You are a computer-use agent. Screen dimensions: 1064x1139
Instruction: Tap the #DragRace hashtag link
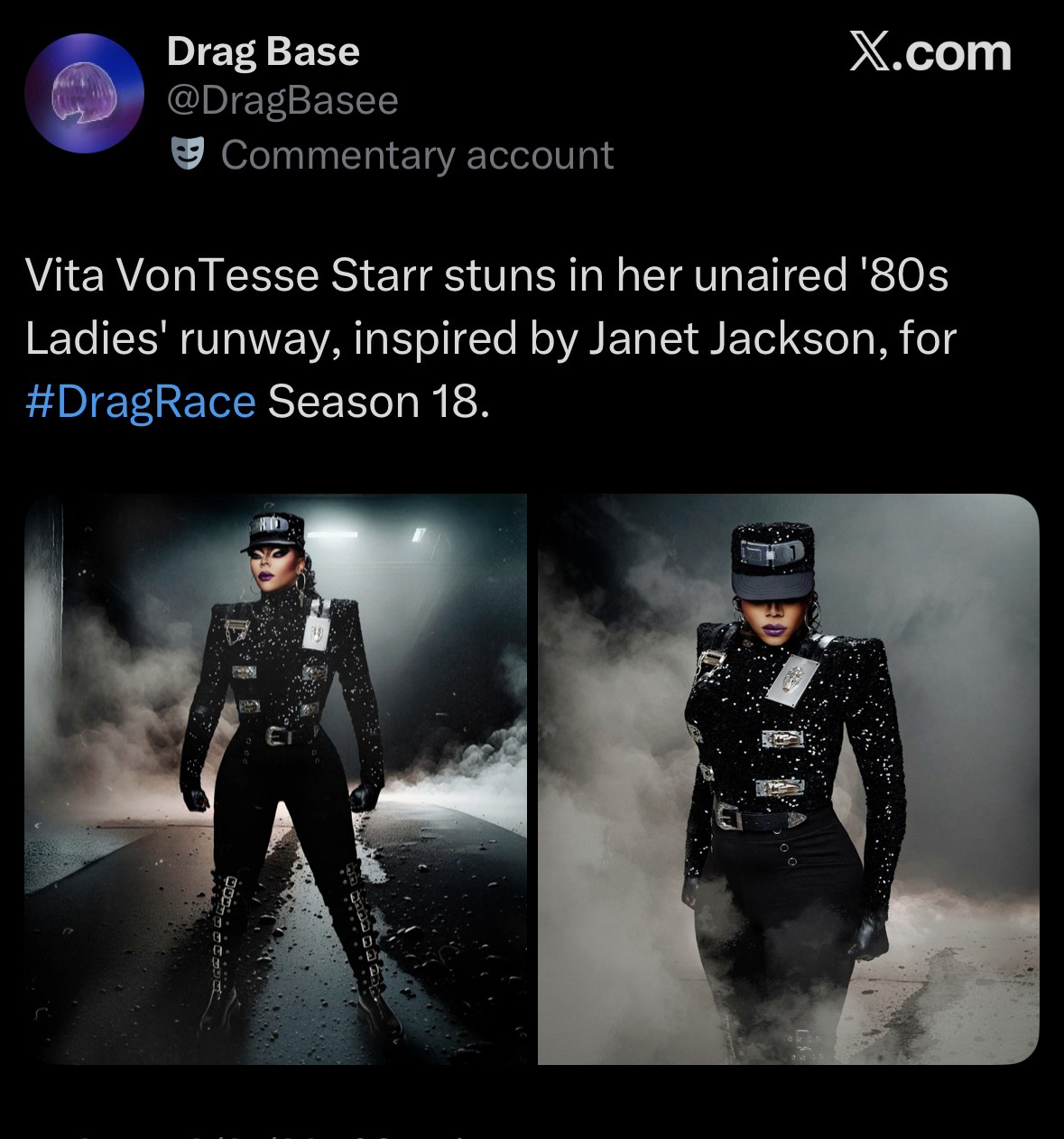coord(141,402)
